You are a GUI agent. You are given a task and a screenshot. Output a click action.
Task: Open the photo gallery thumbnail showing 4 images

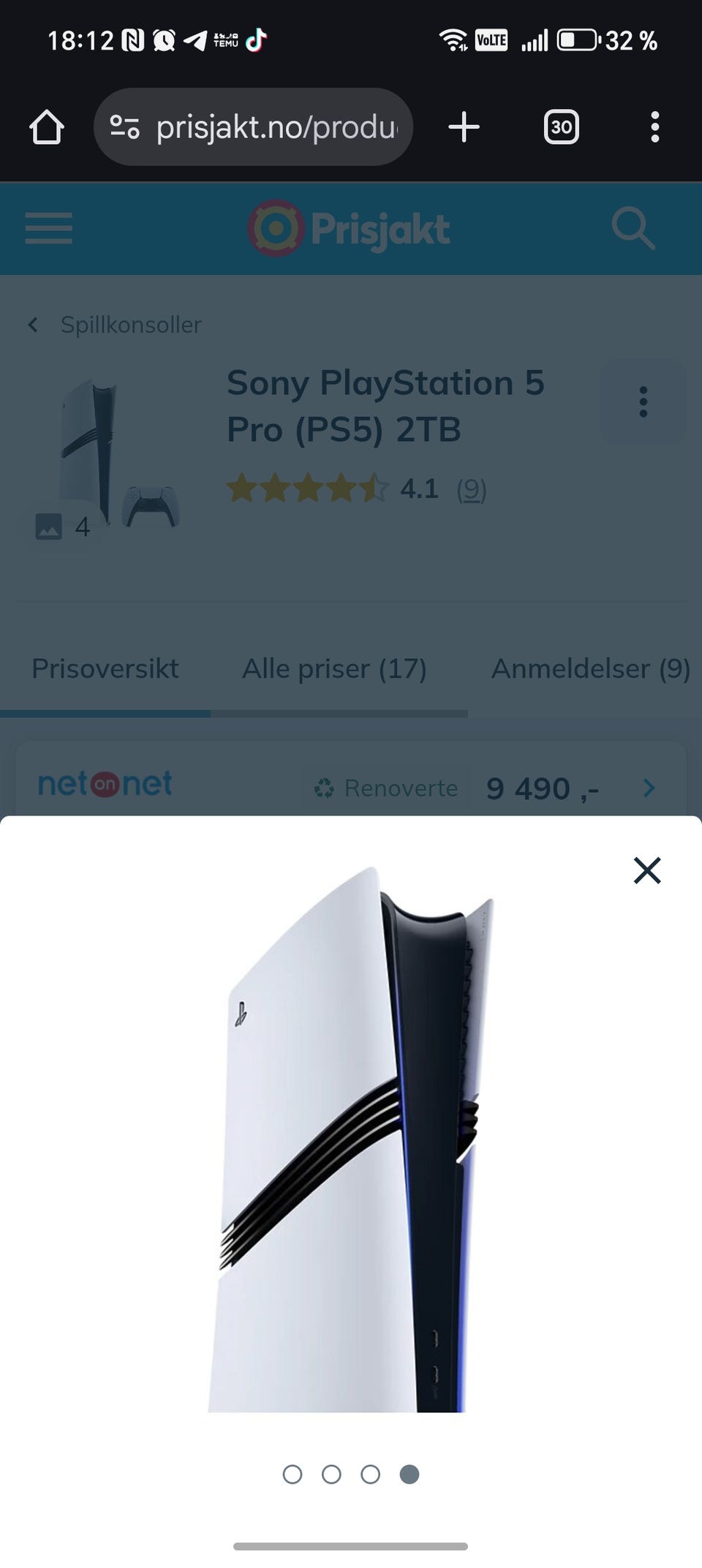63,527
